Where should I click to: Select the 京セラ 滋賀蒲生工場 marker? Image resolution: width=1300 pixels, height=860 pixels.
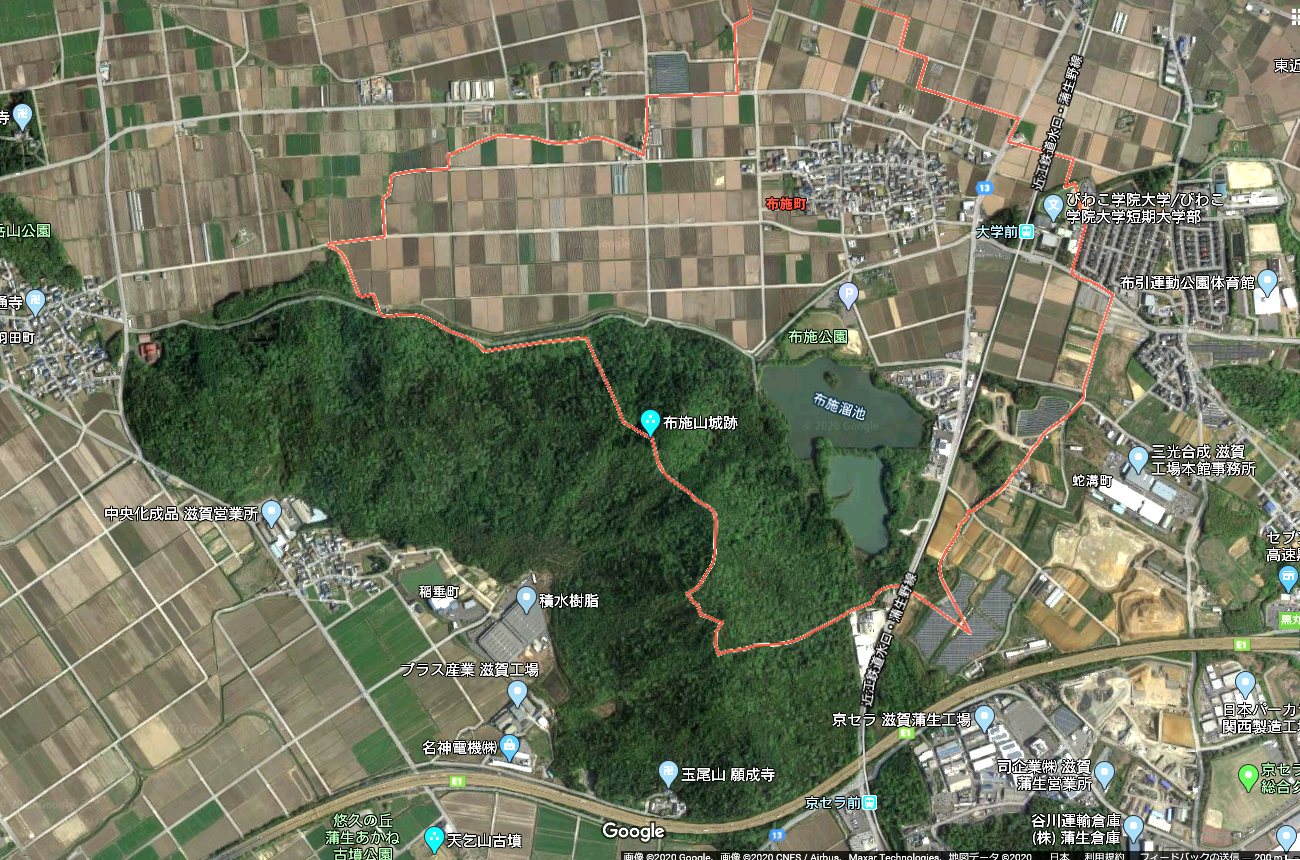tap(985, 717)
